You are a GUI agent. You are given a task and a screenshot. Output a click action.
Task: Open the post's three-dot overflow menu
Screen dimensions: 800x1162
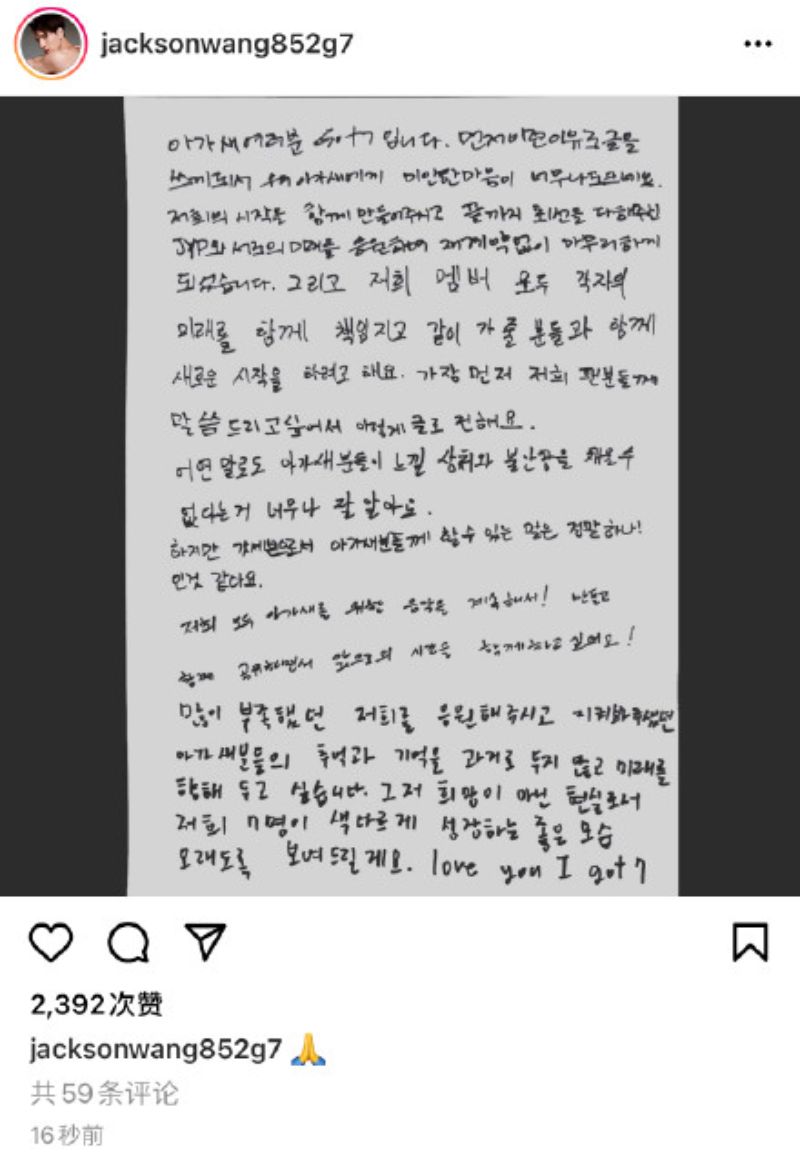pyautogui.click(x=758, y=44)
